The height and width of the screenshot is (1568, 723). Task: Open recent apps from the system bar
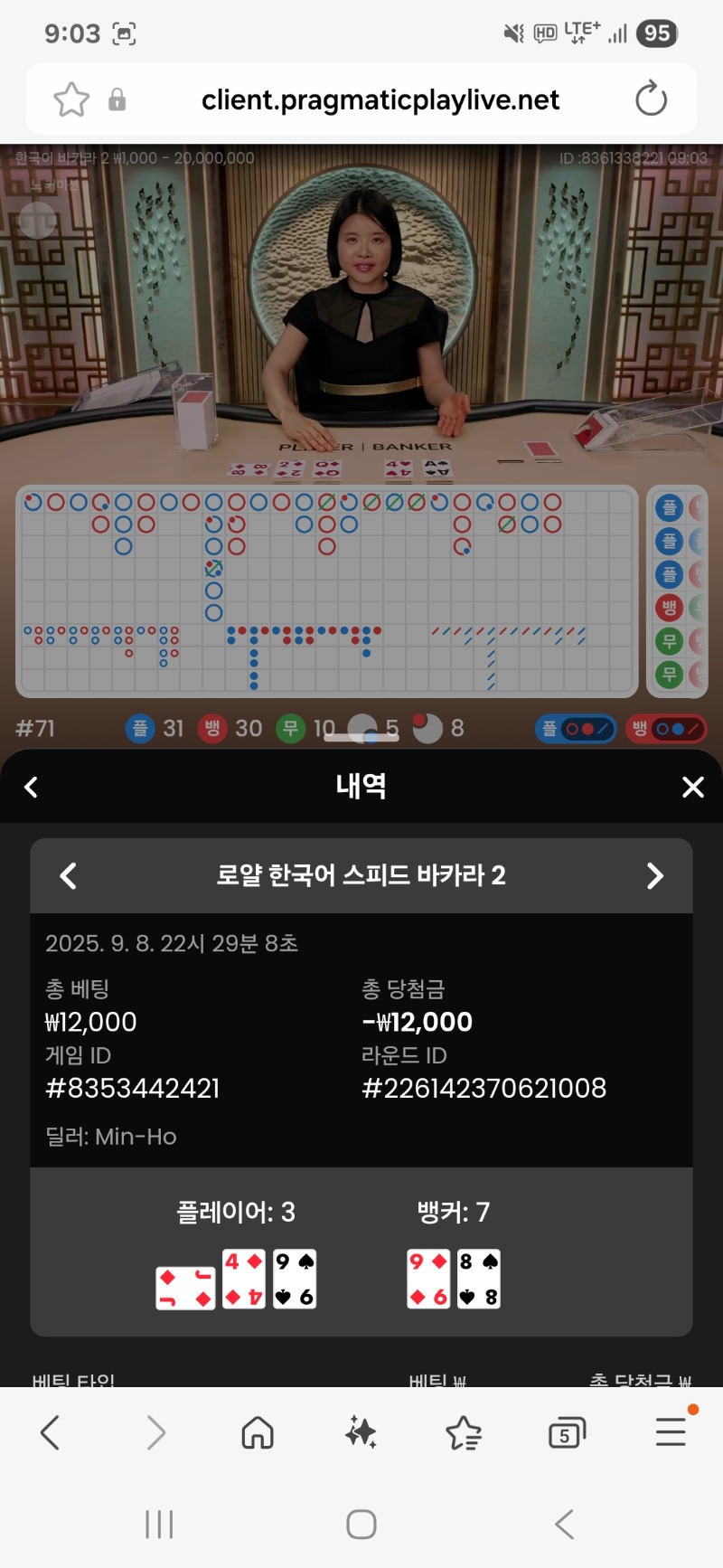point(159,1524)
